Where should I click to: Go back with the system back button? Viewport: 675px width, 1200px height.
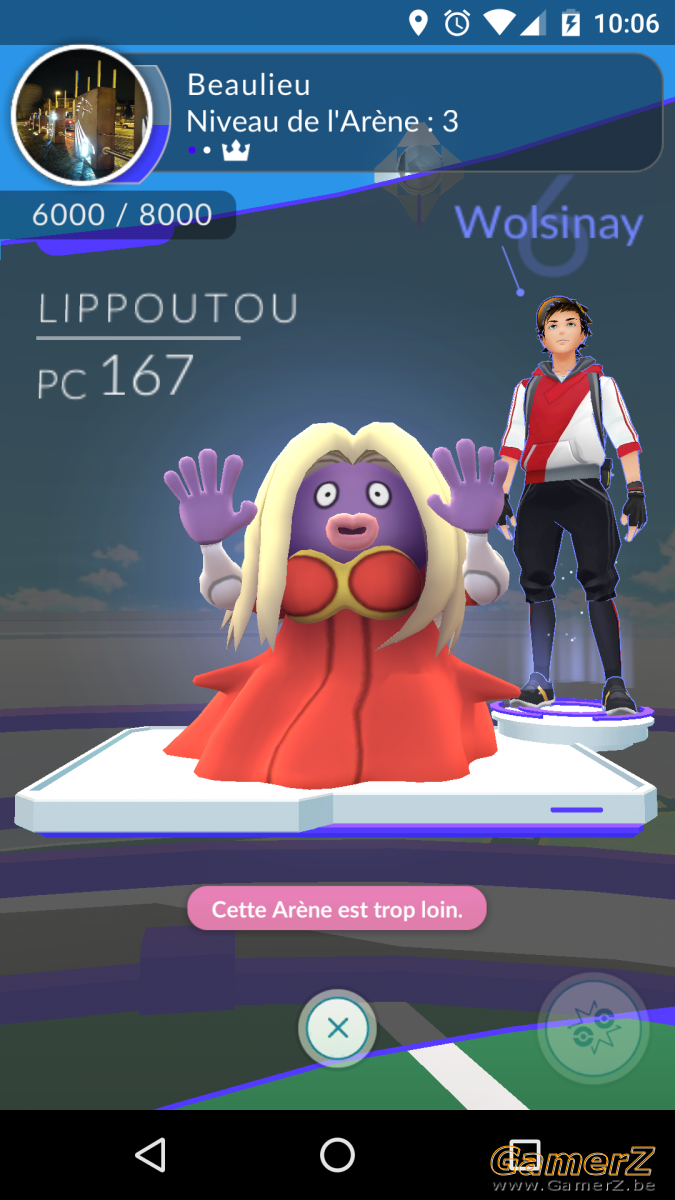click(150, 1155)
